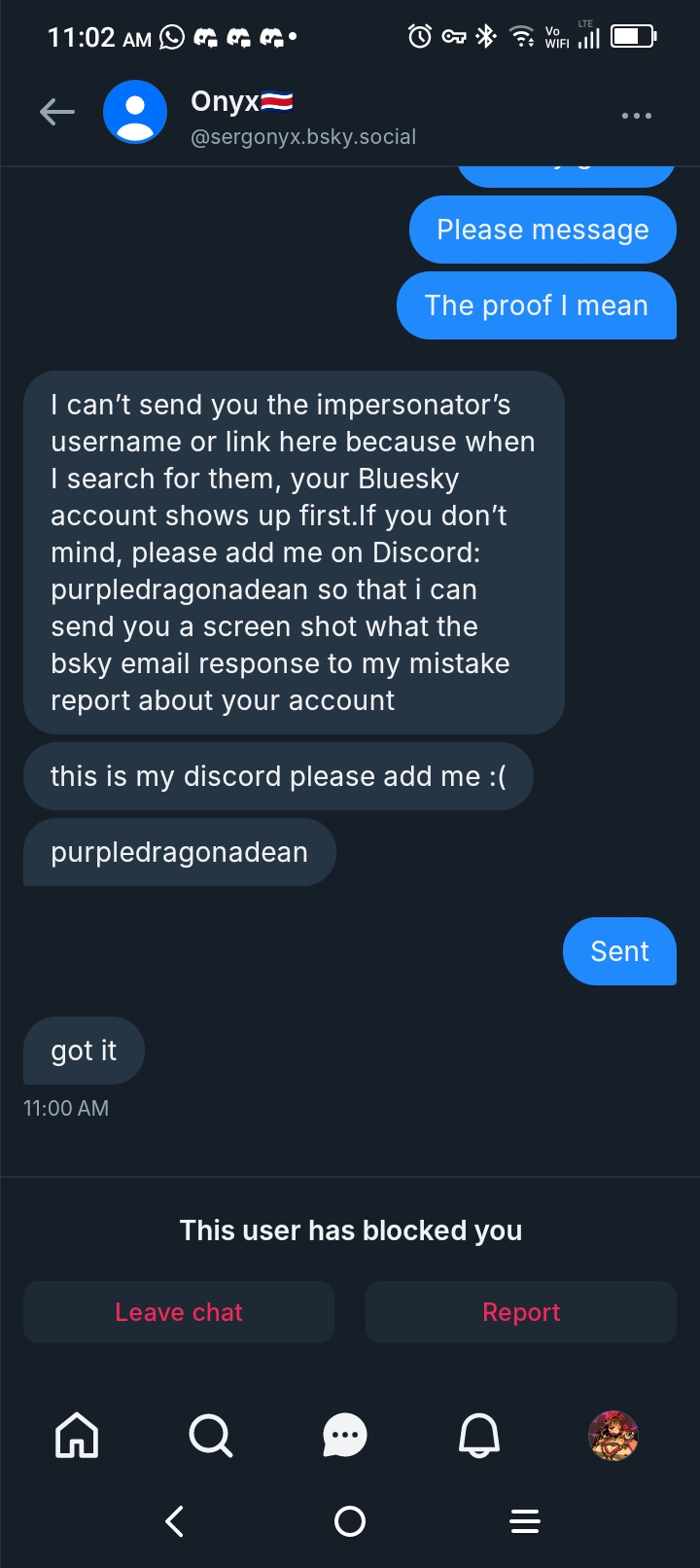Open the three-dot chat options menu
The height and width of the screenshot is (1568, 700).
pos(637,116)
